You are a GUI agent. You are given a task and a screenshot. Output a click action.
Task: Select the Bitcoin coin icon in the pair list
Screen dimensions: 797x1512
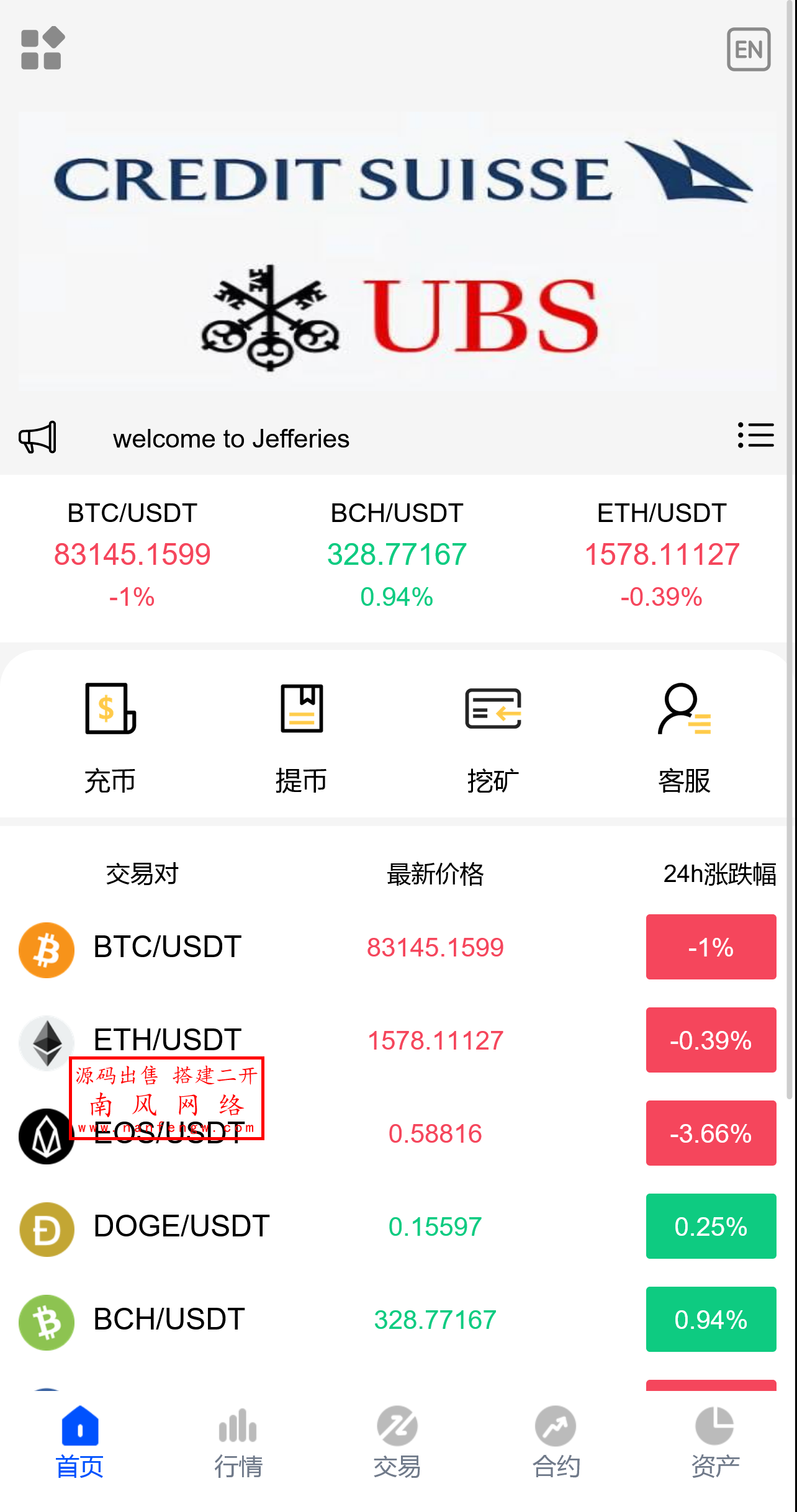(46, 947)
